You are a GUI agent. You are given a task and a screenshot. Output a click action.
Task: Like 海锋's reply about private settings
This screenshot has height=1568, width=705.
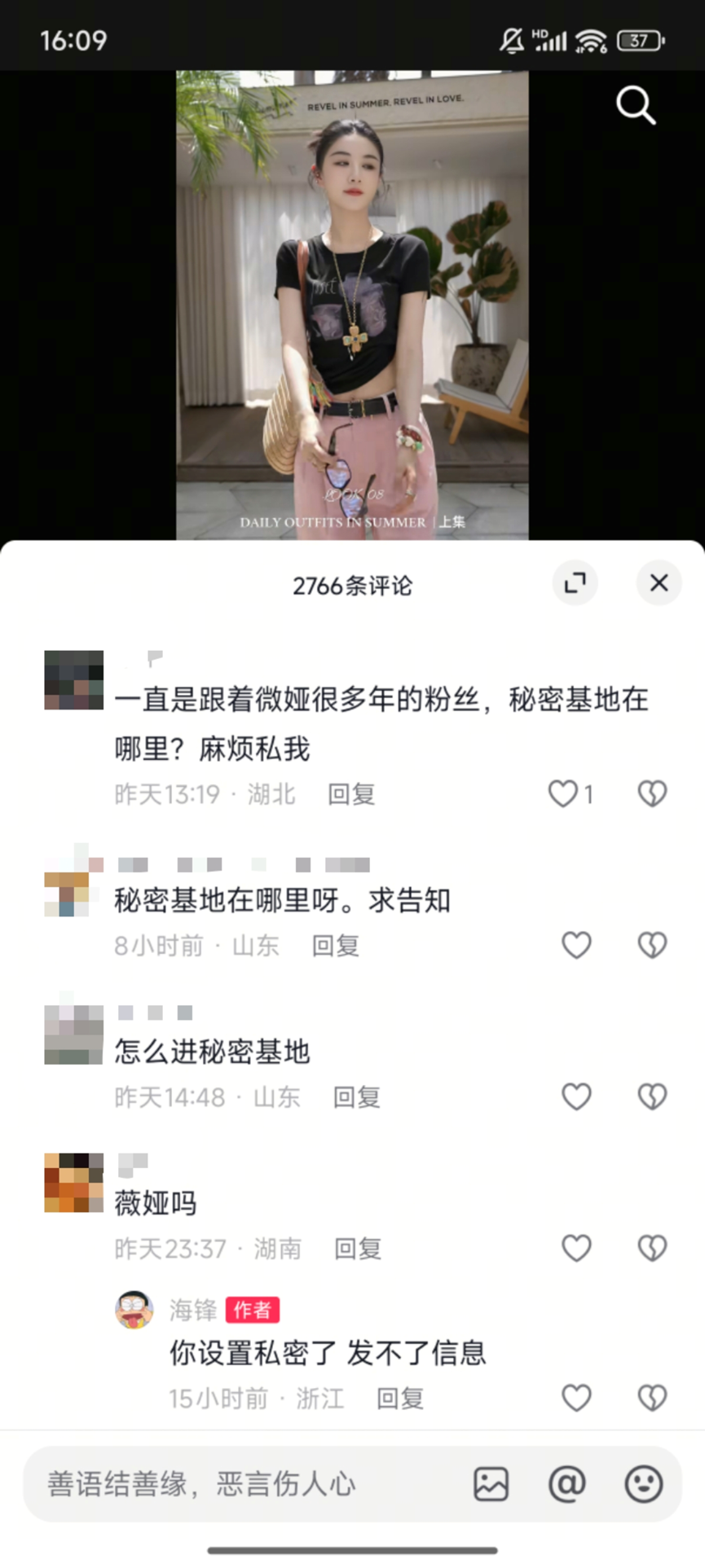tap(576, 1399)
